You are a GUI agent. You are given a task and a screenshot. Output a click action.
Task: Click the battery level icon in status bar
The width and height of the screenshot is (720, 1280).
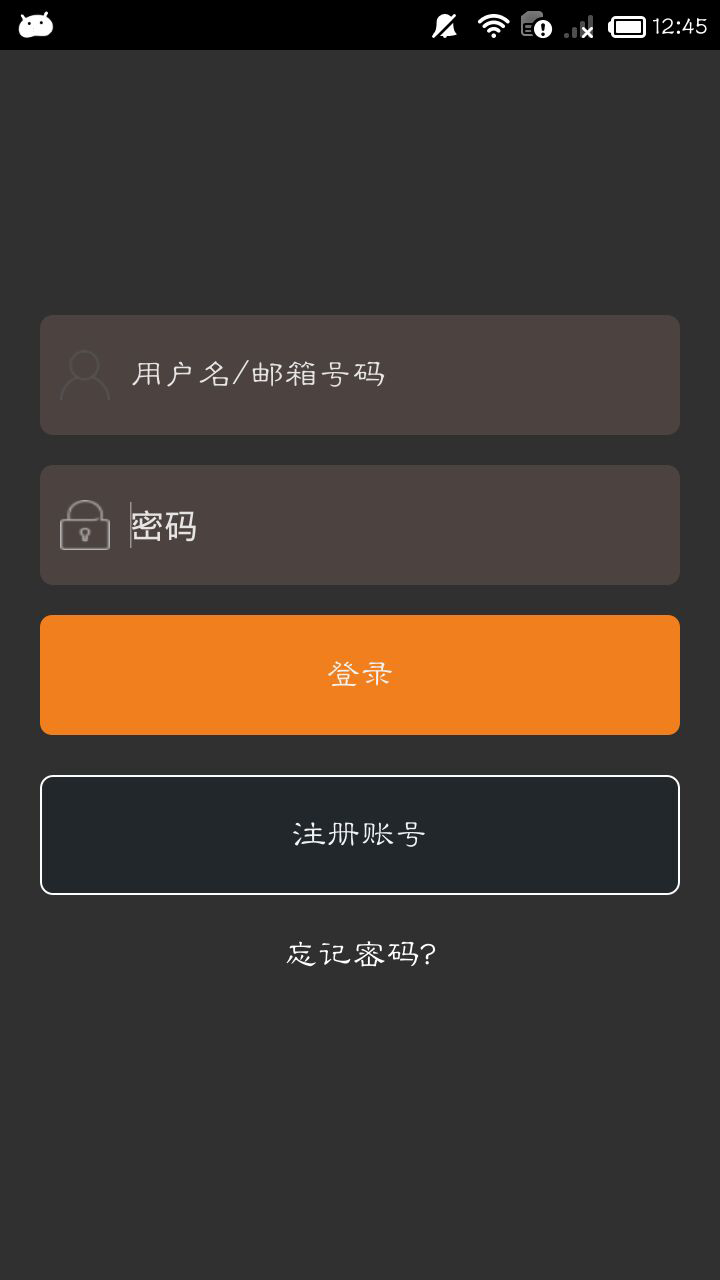(628, 26)
